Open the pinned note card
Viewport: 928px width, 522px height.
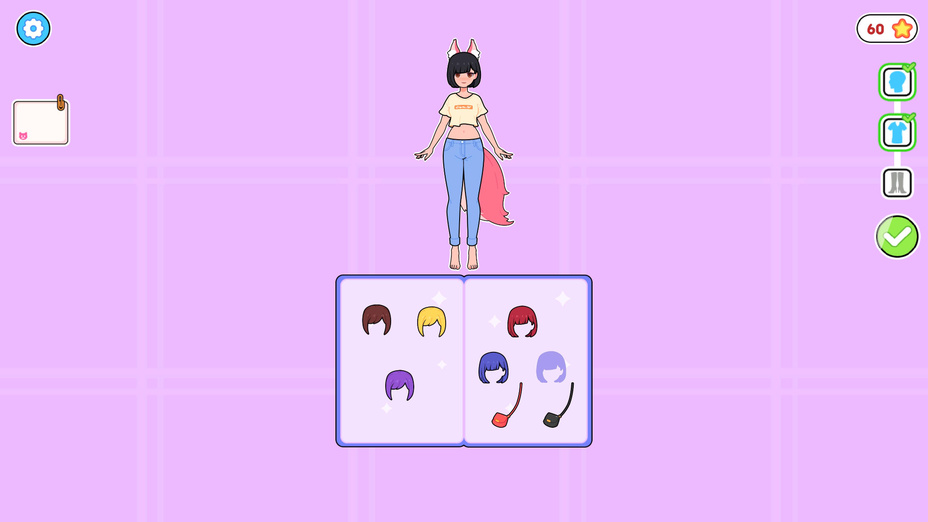tap(41, 123)
